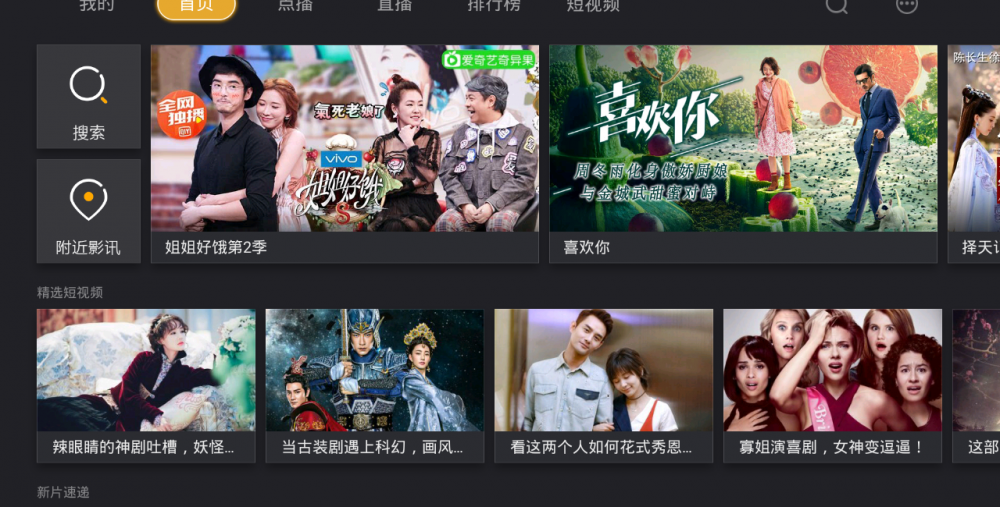Viewport: 1000px width, 507px height.
Task: Open the 短视频 tab
Action: [x=593, y=6]
